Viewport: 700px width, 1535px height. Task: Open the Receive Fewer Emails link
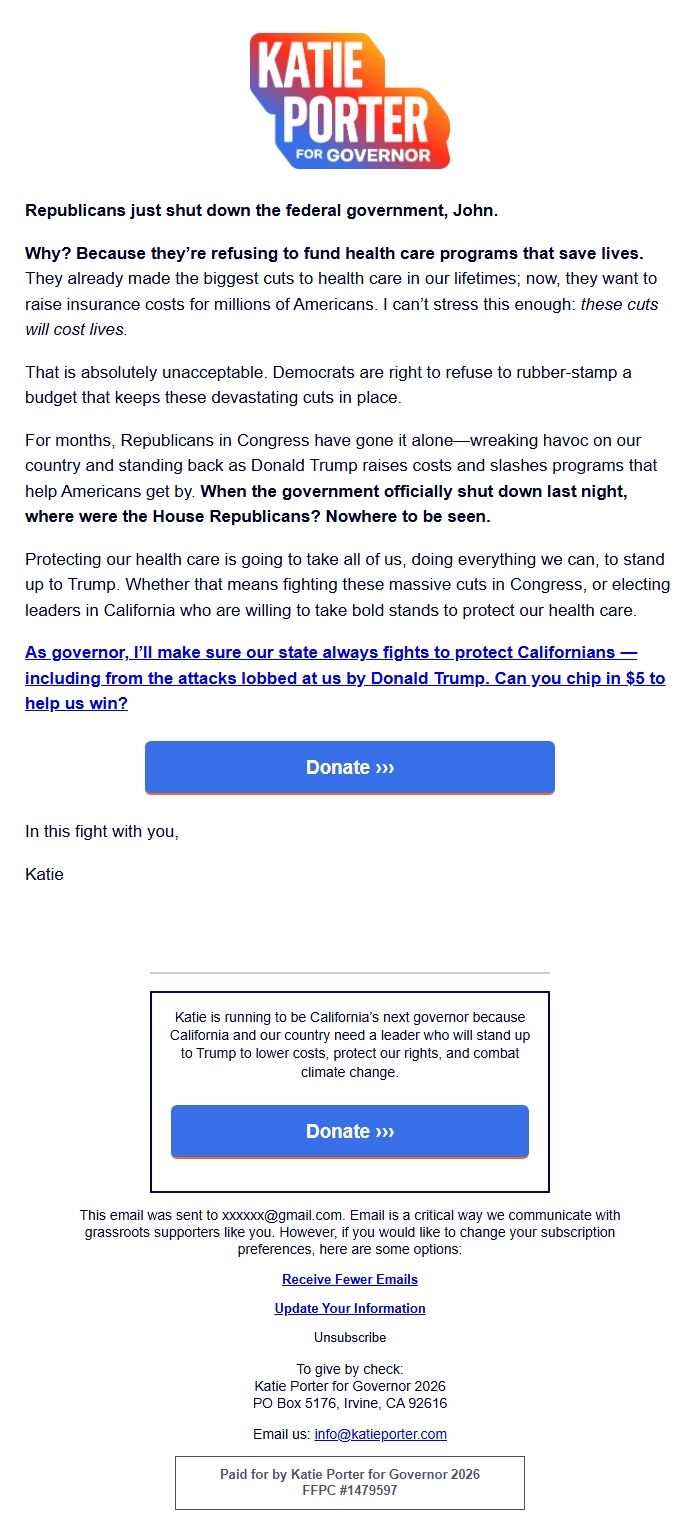pos(350,1279)
